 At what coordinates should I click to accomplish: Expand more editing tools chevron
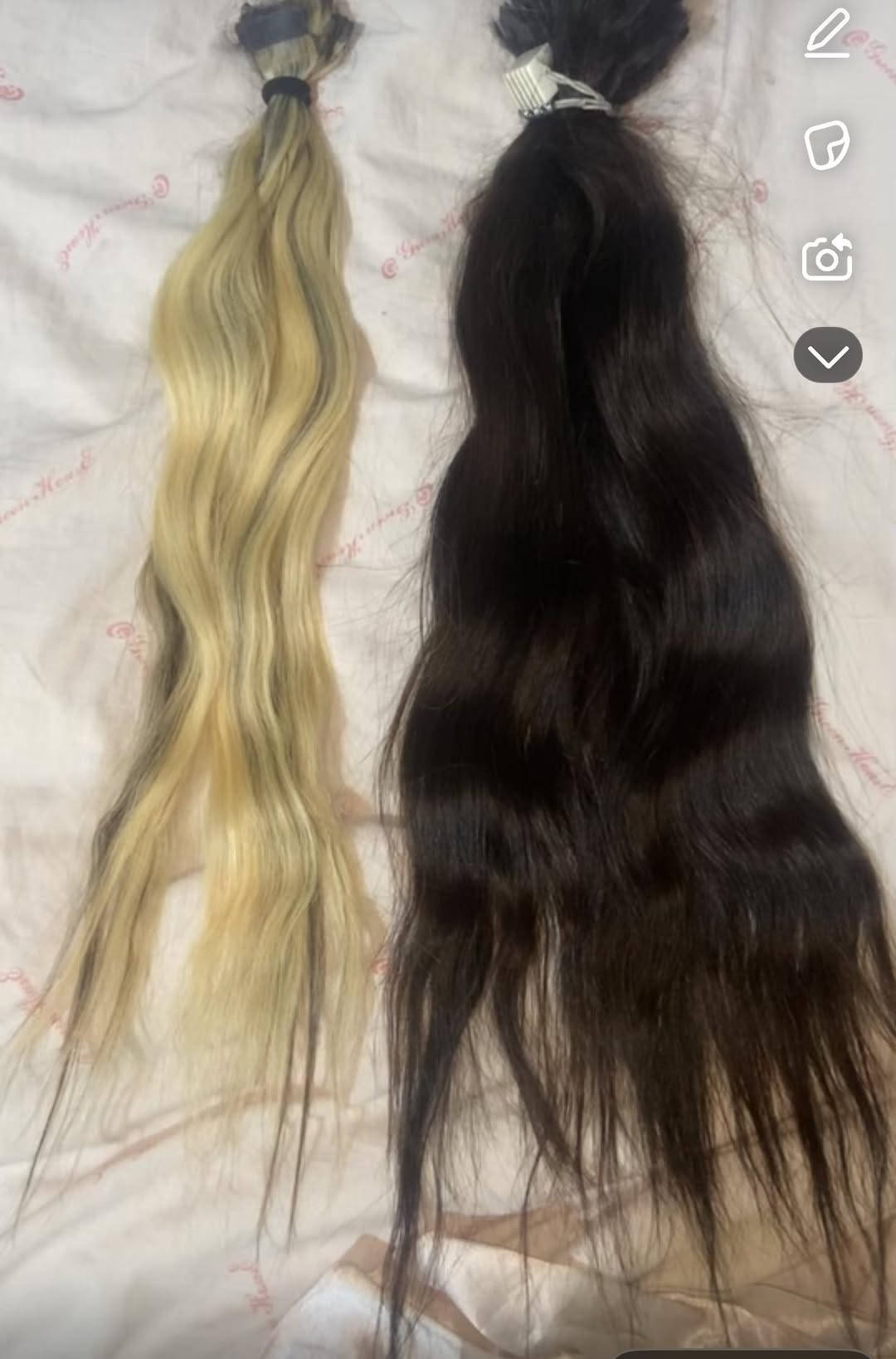tap(827, 356)
